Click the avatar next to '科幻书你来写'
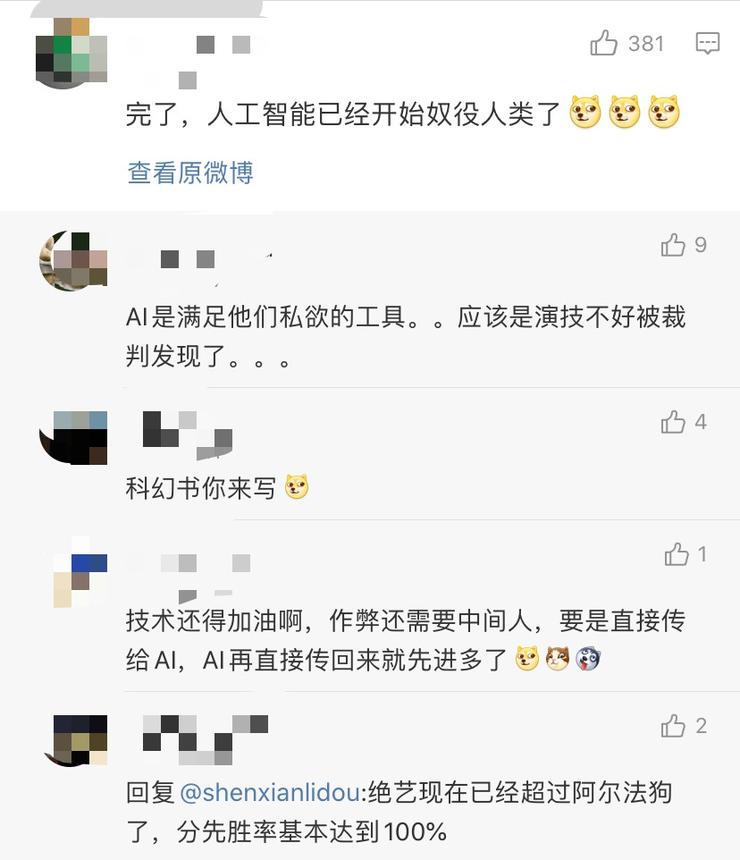This screenshot has height=860, width=740. 73,437
